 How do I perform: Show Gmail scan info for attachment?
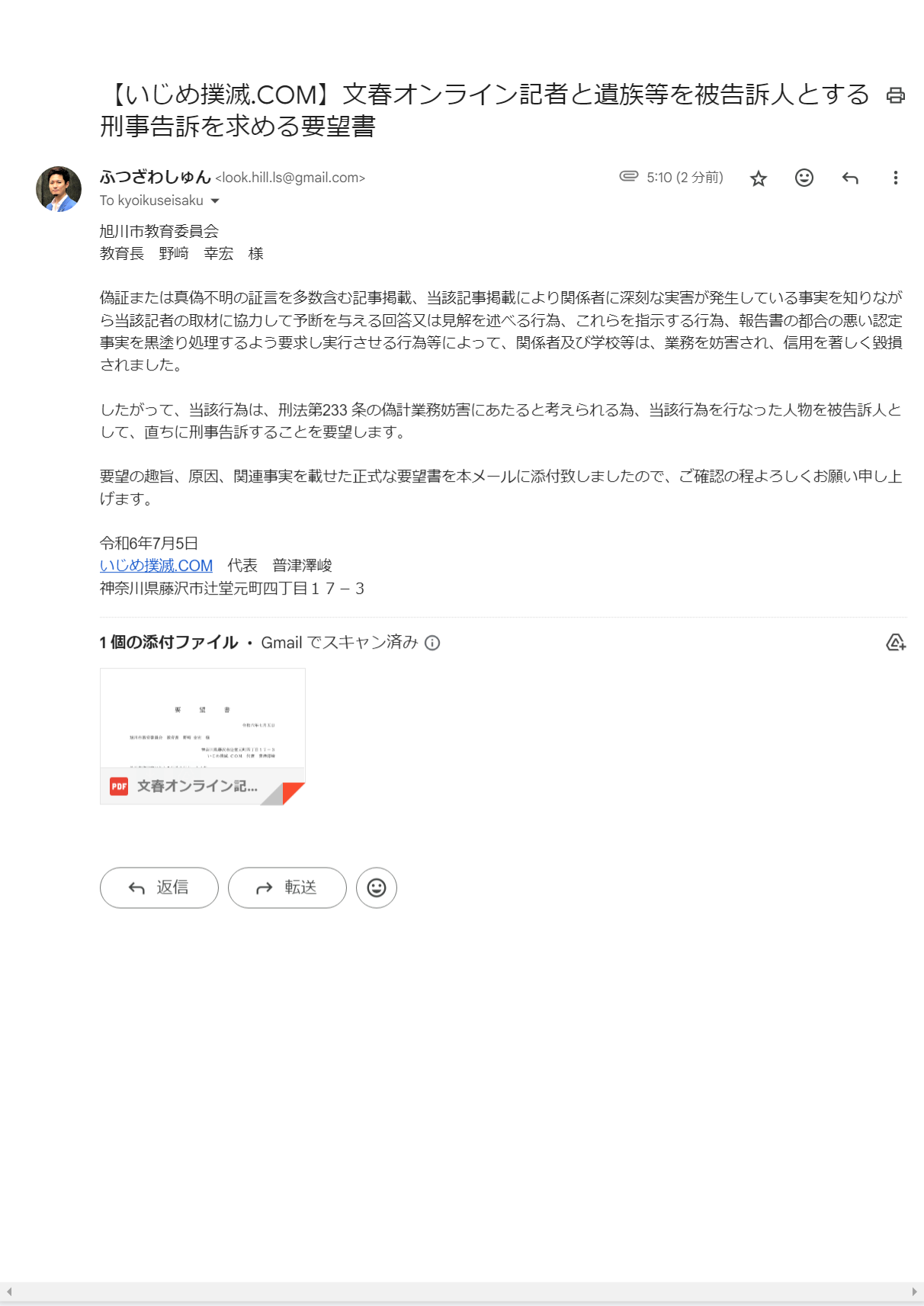point(432,643)
